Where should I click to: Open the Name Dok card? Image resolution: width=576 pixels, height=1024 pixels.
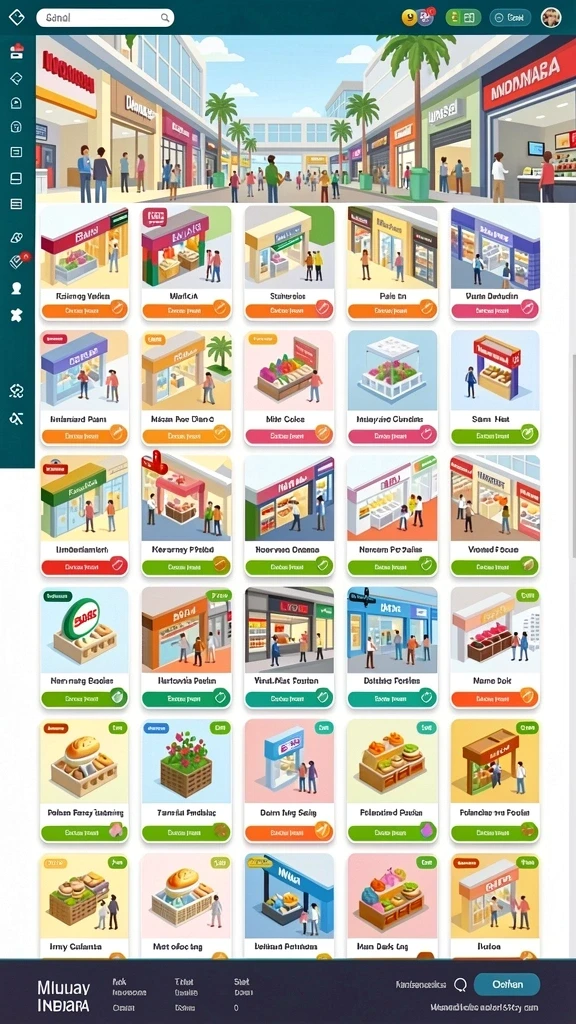tap(495, 648)
